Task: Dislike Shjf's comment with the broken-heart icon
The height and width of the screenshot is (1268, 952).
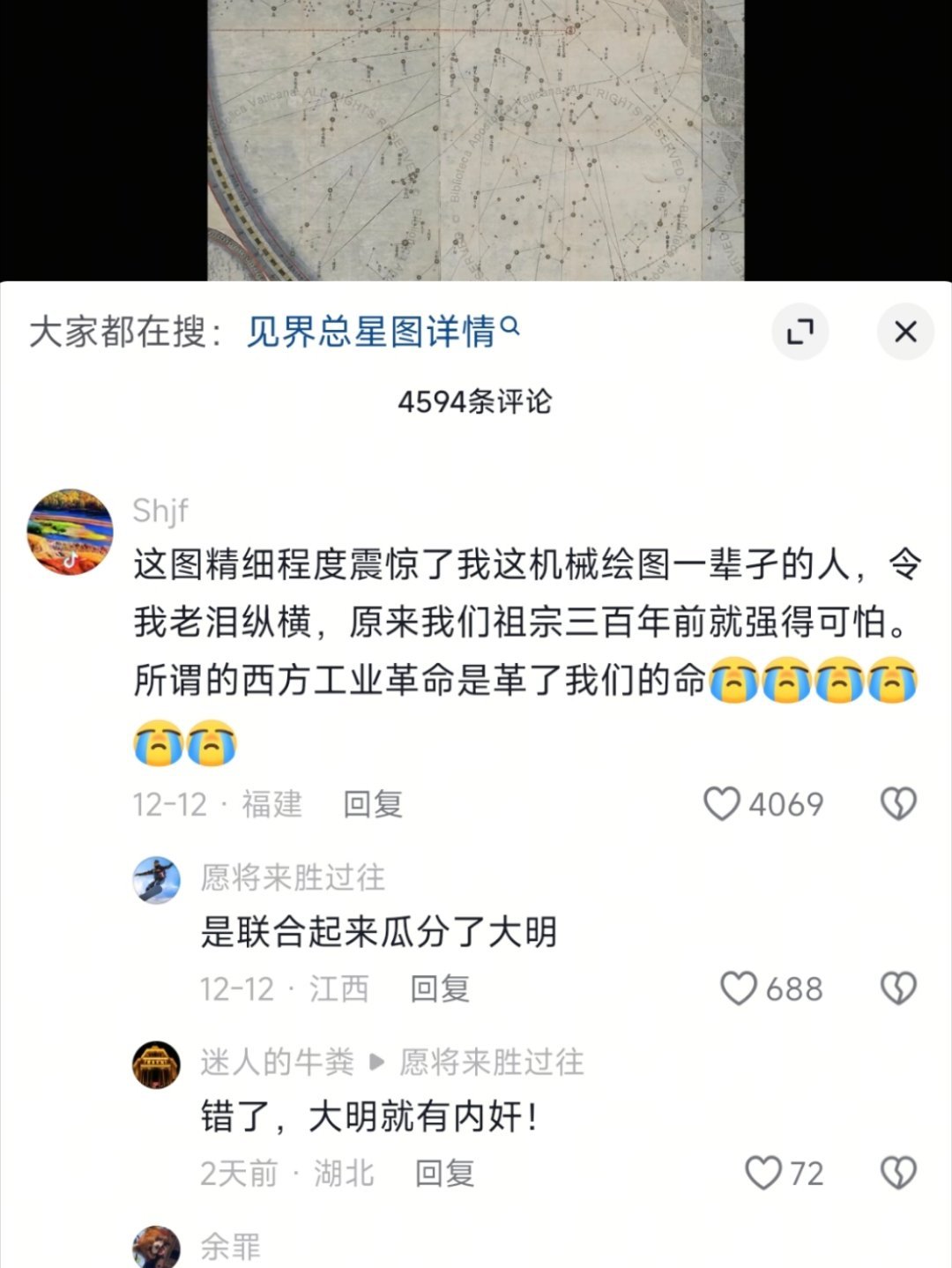Action: 900,804
